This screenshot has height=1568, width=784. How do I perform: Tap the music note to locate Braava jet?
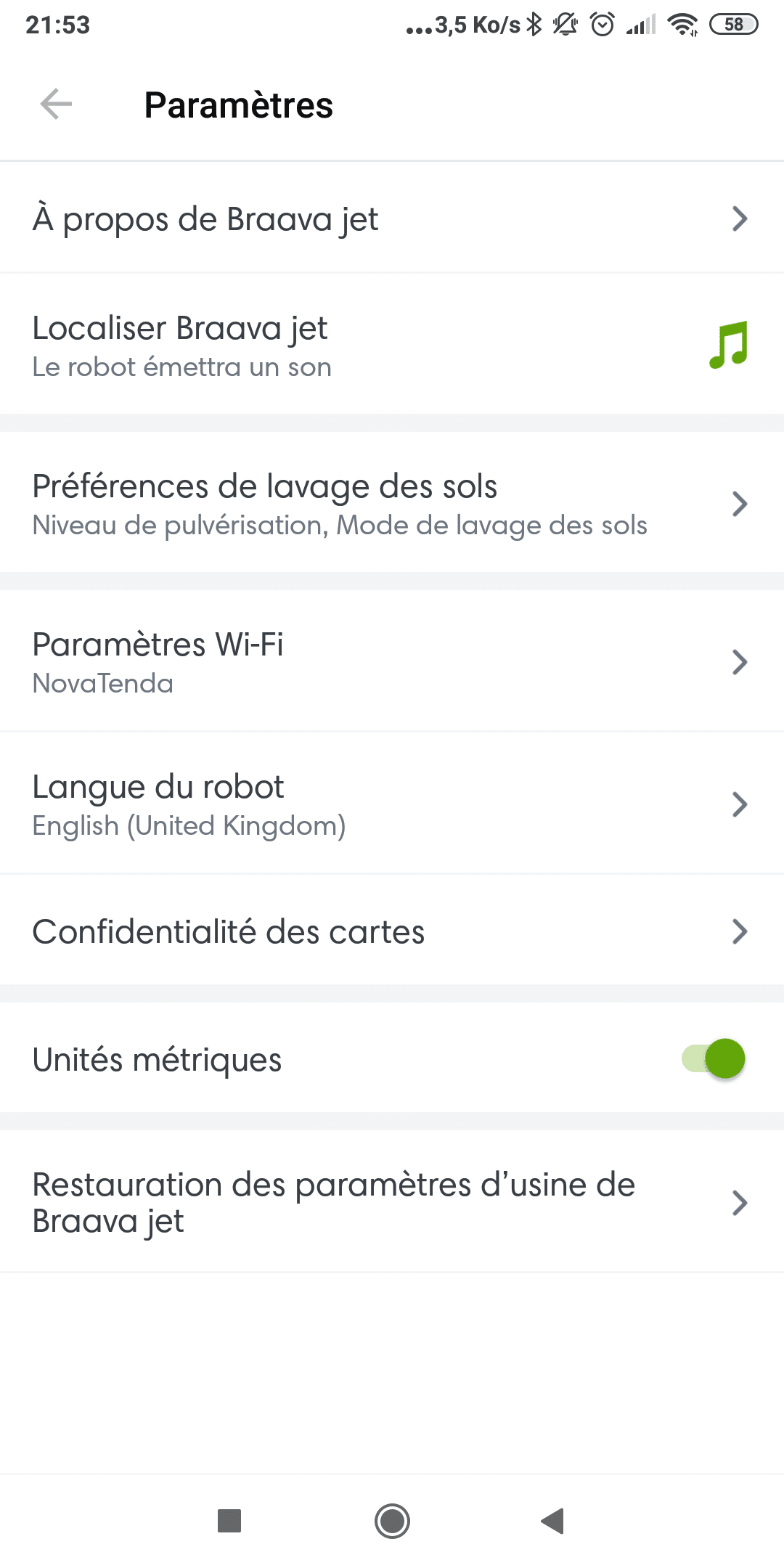[x=728, y=345]
